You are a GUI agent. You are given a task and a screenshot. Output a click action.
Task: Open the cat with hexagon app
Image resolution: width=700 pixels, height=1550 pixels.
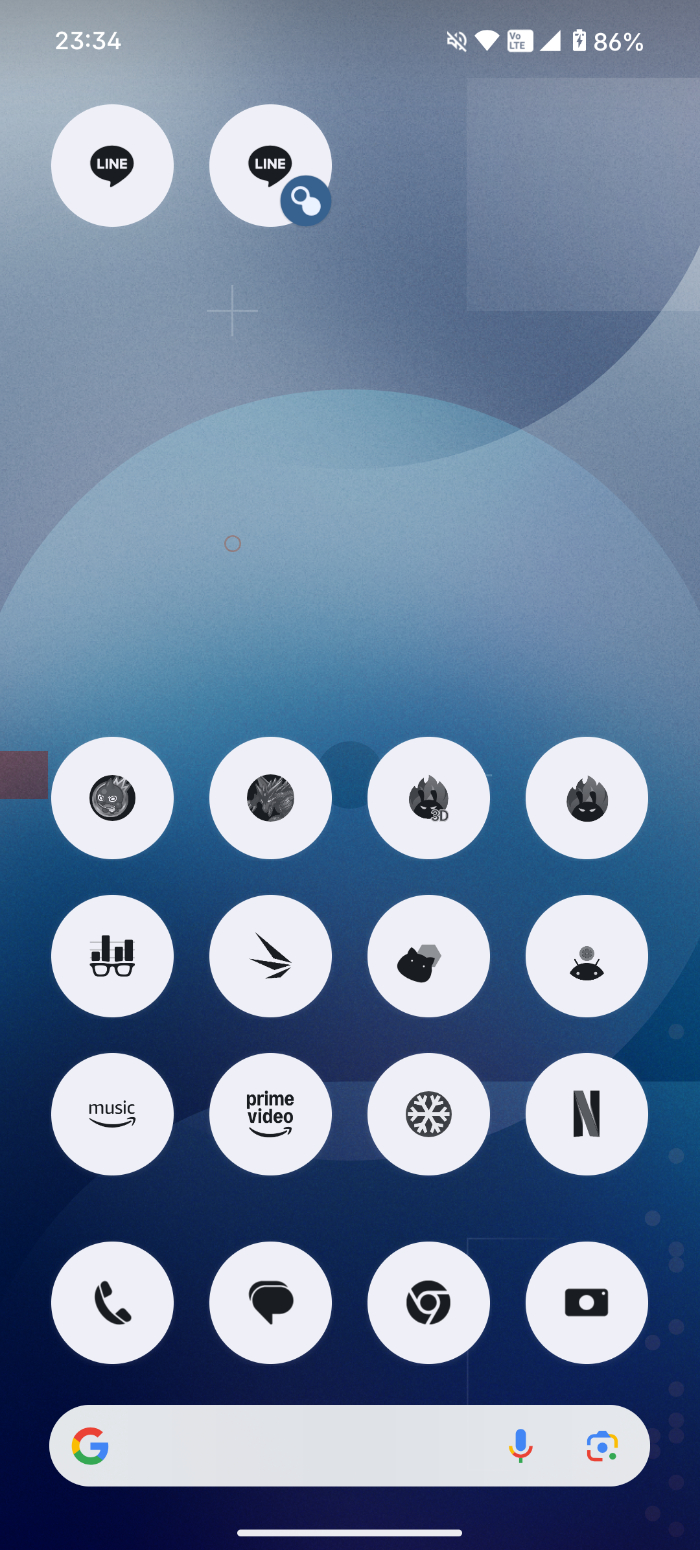(x=428, y=956)
